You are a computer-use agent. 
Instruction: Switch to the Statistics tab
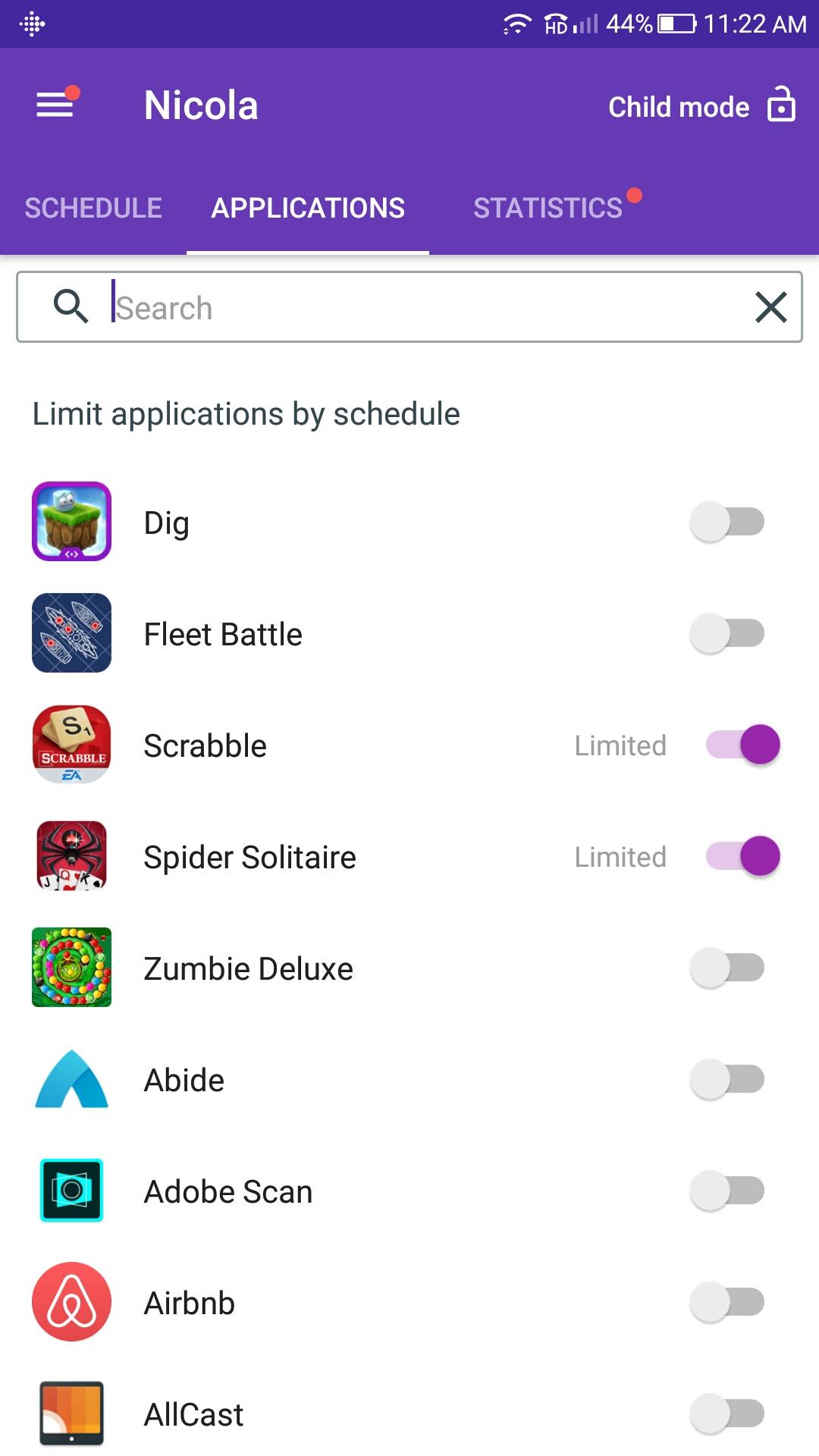point(548,208)
